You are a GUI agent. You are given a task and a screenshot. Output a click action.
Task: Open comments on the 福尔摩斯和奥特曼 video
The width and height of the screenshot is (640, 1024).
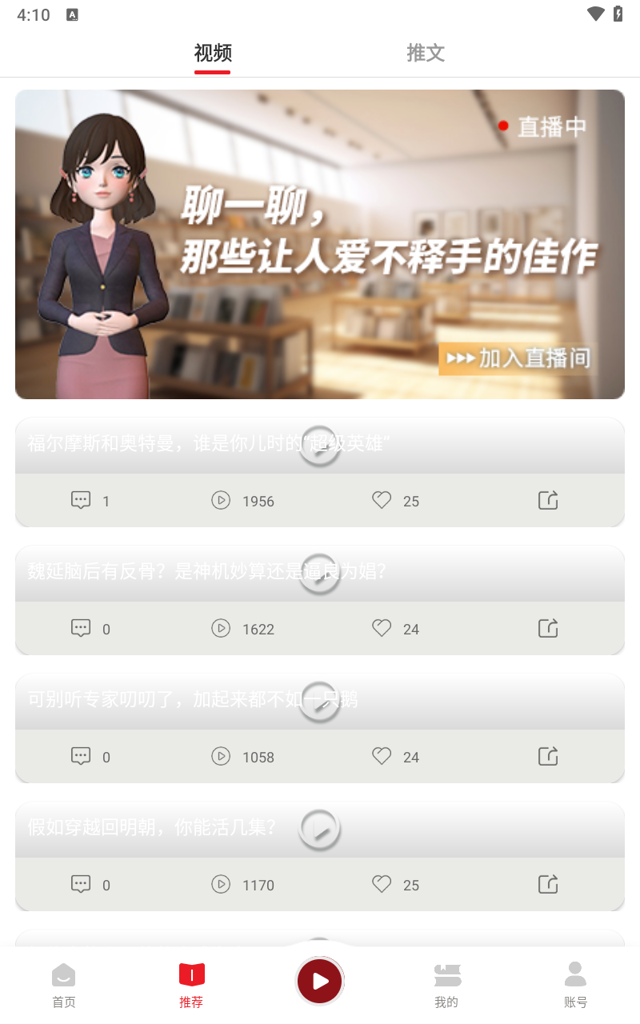tap(81, 500)
